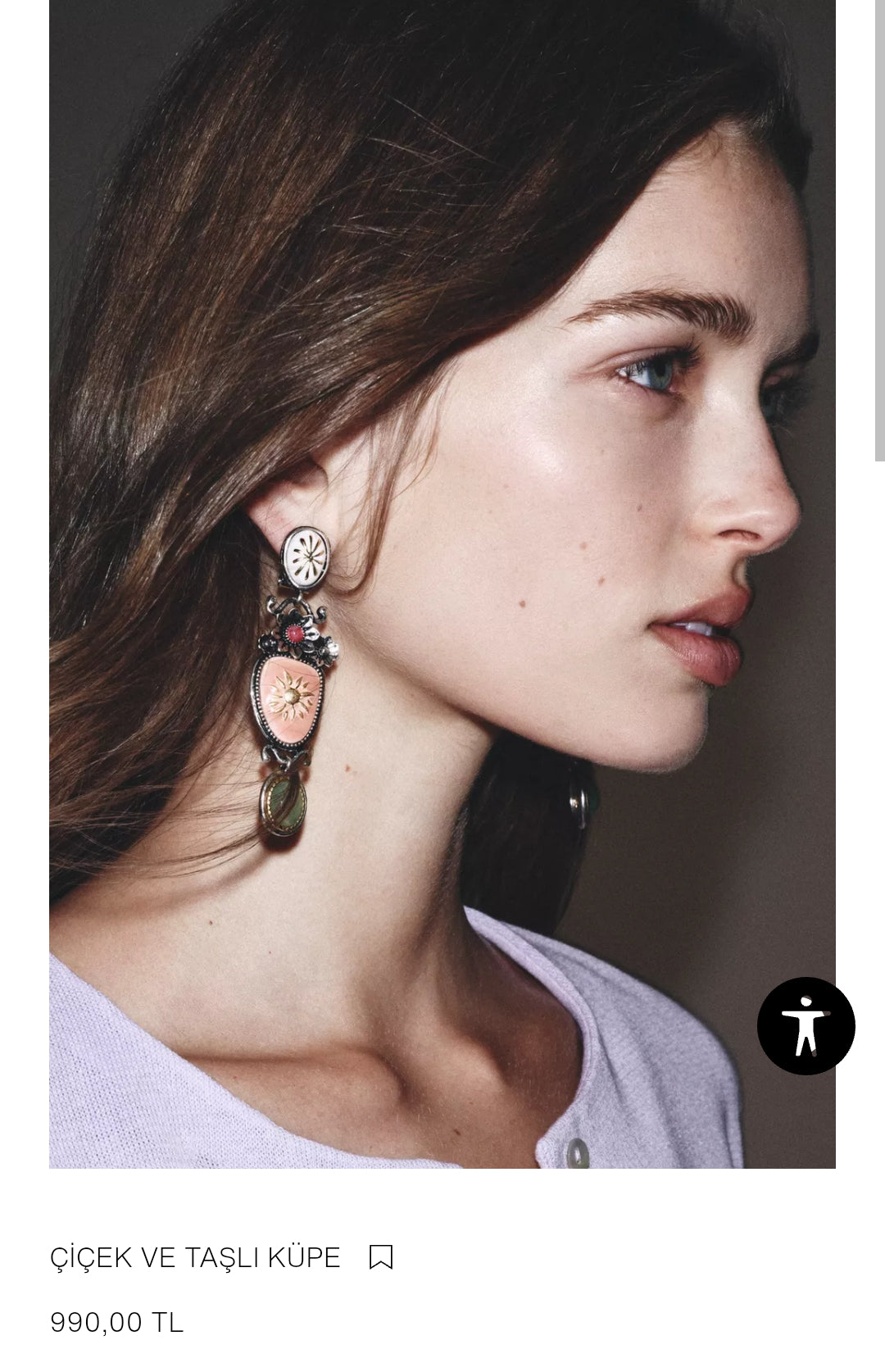Open the accessibility options button
This screenshot has width=885, height=1372.
[x=806, y=1025]
